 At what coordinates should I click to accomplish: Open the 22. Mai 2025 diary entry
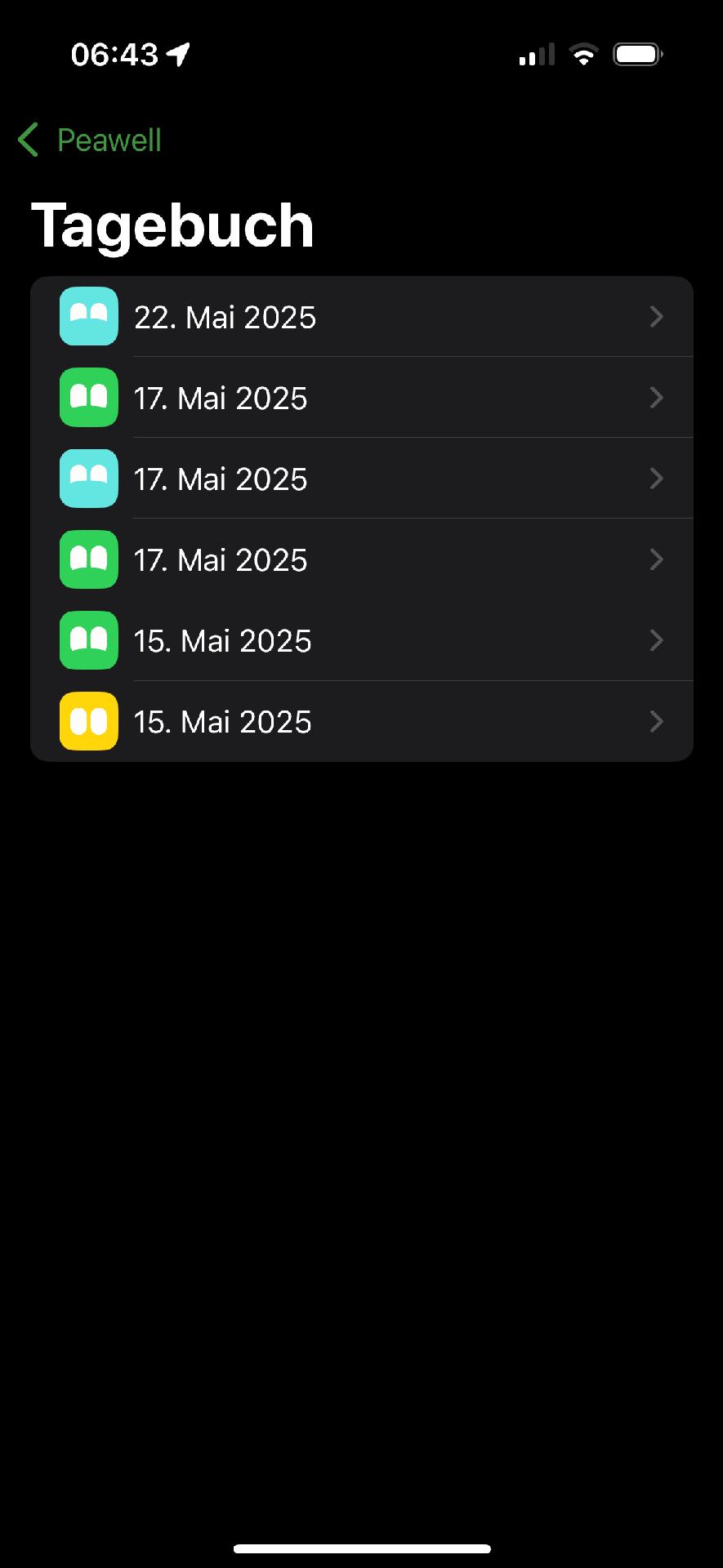tap(362, 317)
